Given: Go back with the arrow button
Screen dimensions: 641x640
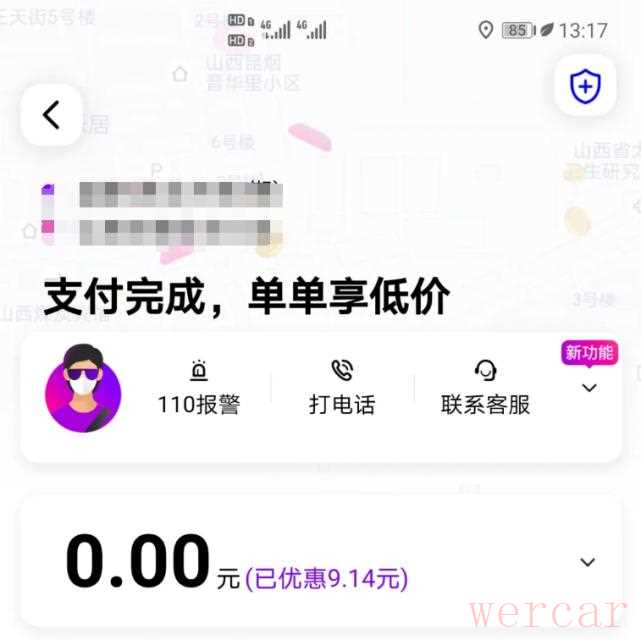Looking at the screenshot, I should (x=51, y=115).
